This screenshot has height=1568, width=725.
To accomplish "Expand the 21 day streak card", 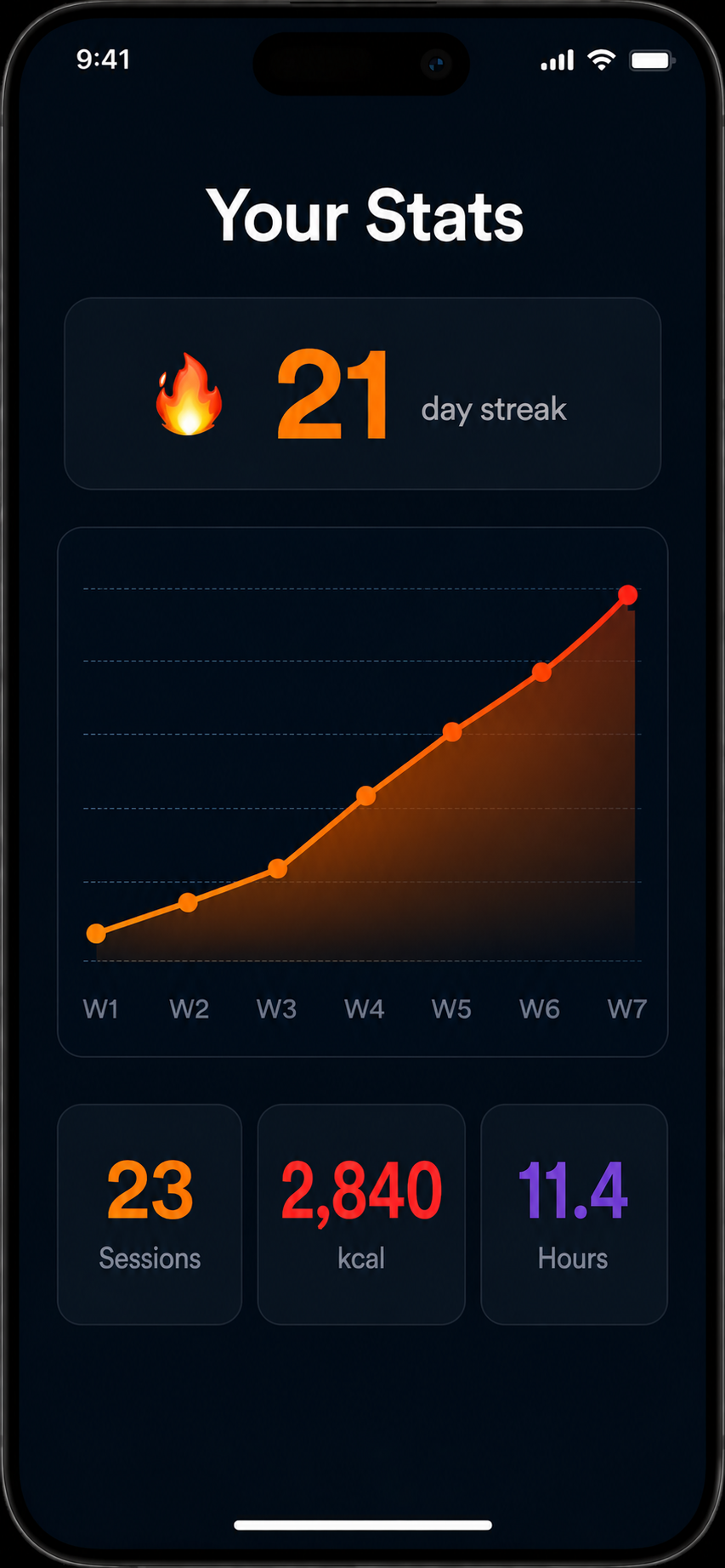I will pyautogui.click(x=362, y=392).
